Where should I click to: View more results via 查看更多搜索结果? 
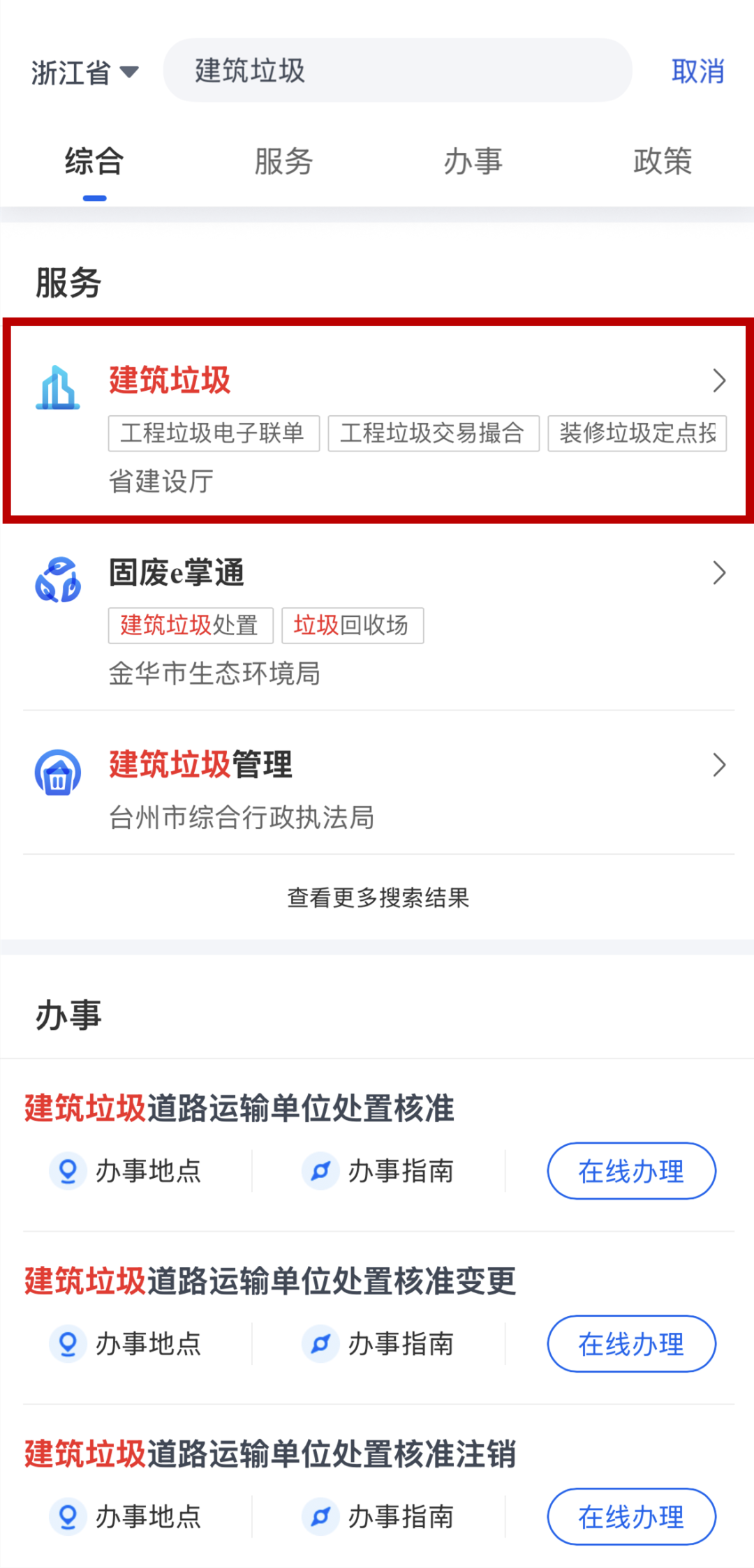click(x=378, y=897)
